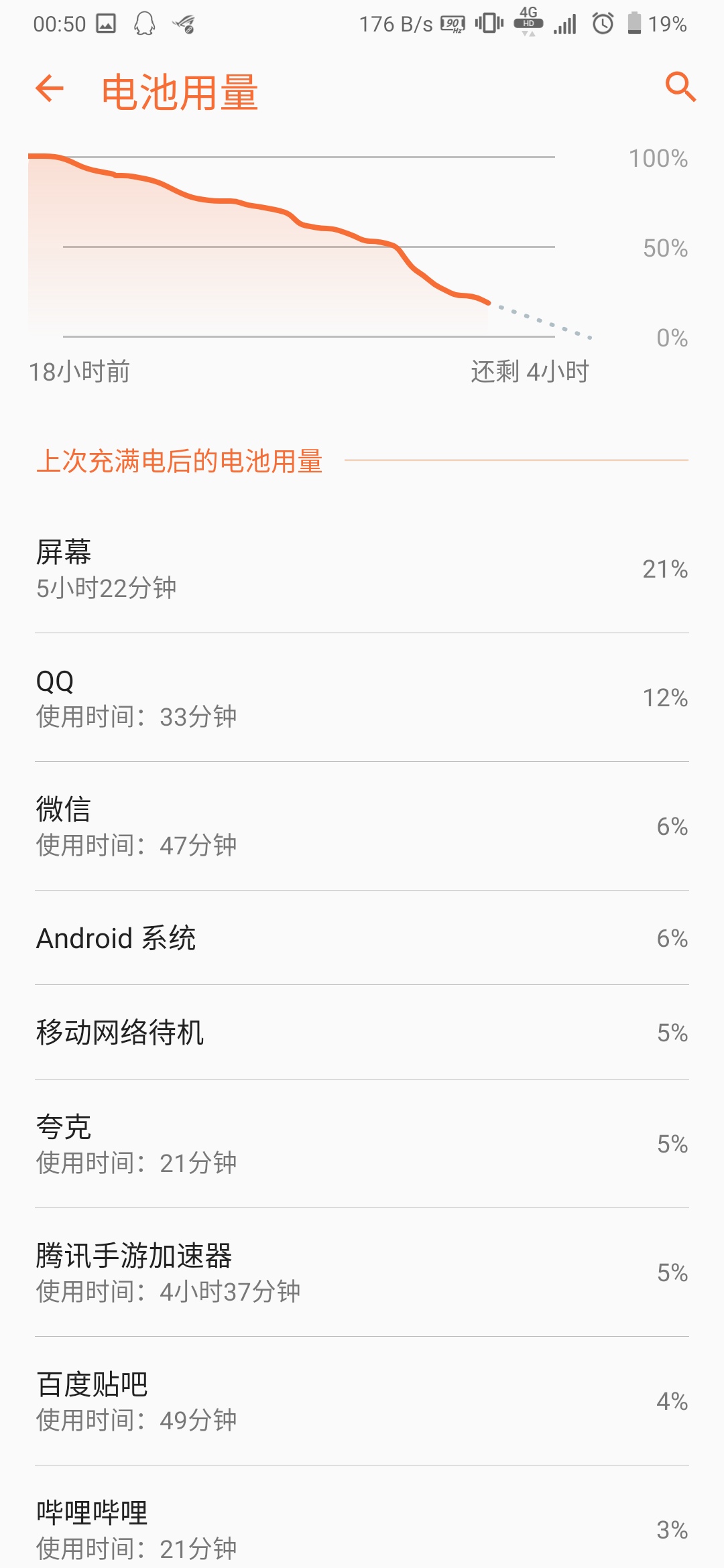Open the 屏幕 battery usage details
Viewport: 724px width, 1568px height.
coord(362,569)
